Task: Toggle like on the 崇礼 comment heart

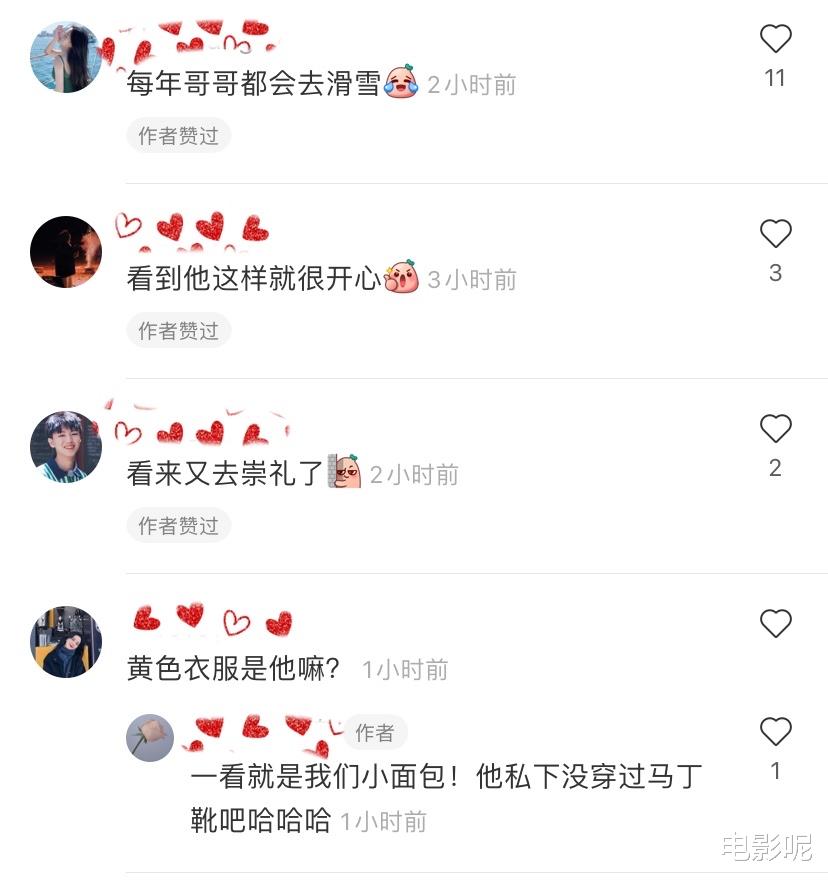Action: click(776, 428)
